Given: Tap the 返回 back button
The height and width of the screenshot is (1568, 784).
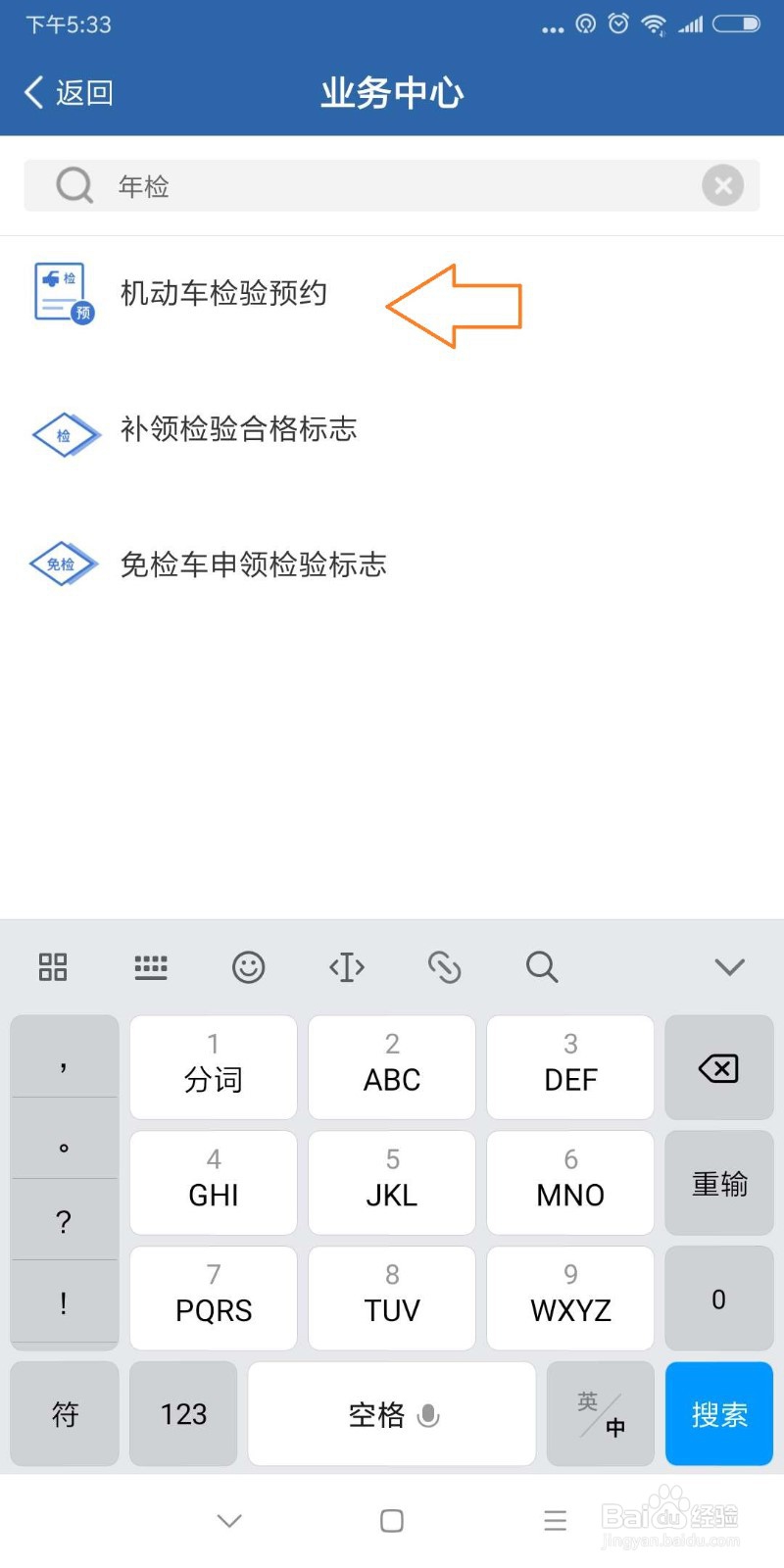Looking at the screenshot, I should pyautogui.click(x=67, y=91).
